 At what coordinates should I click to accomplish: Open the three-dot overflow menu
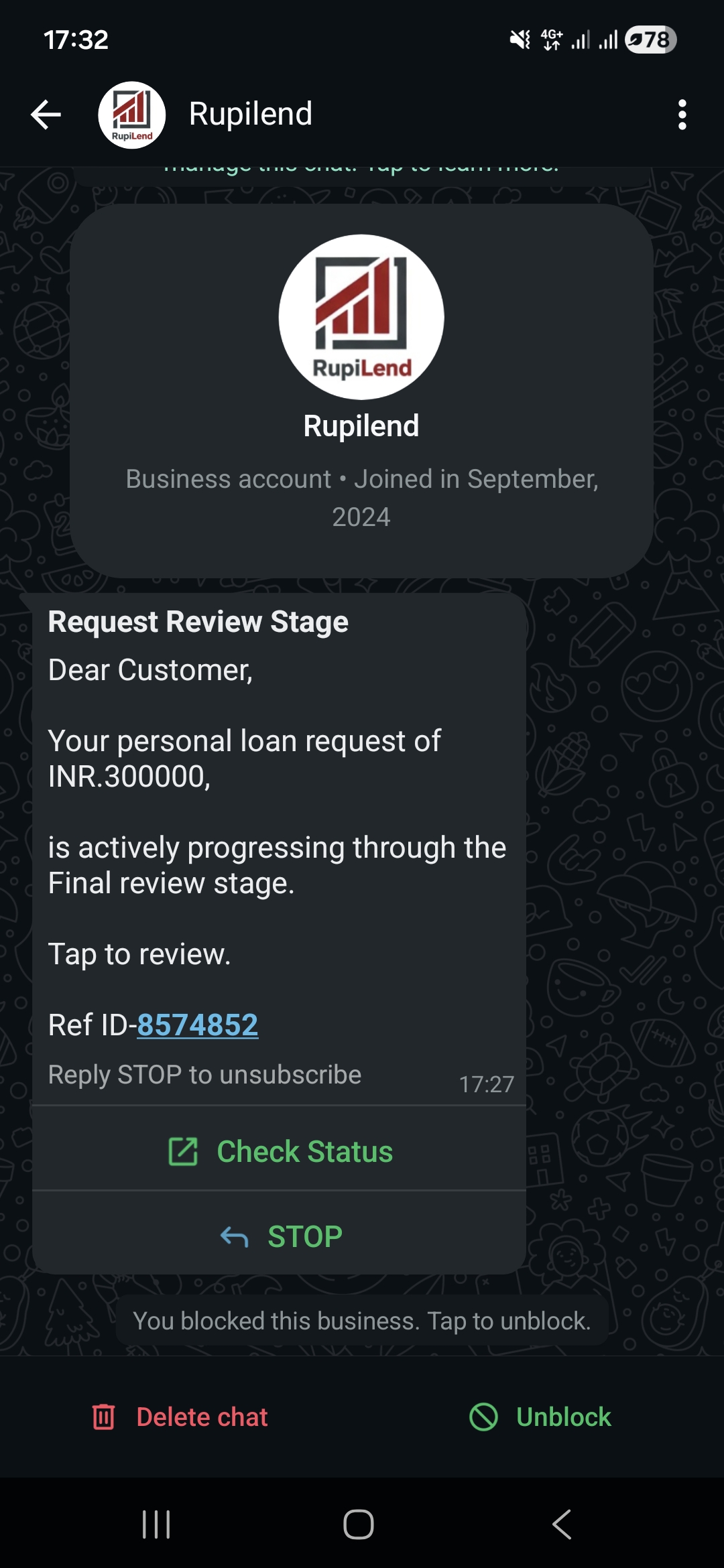(682, 115)
